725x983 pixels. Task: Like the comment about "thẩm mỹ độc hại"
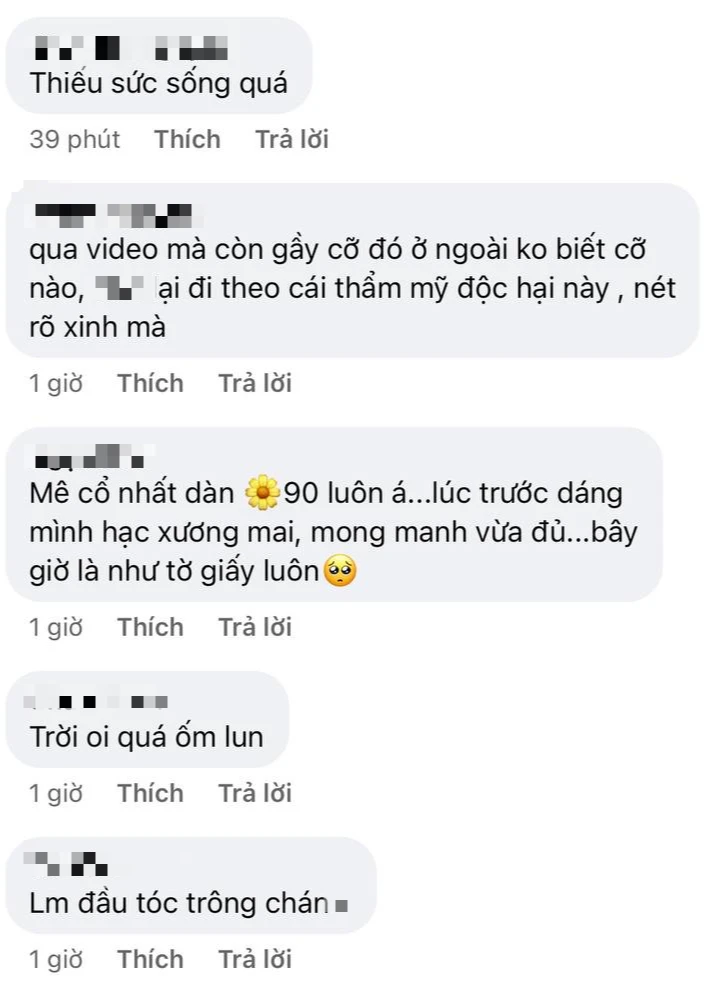pyautogui.click(x=151, y=383)
